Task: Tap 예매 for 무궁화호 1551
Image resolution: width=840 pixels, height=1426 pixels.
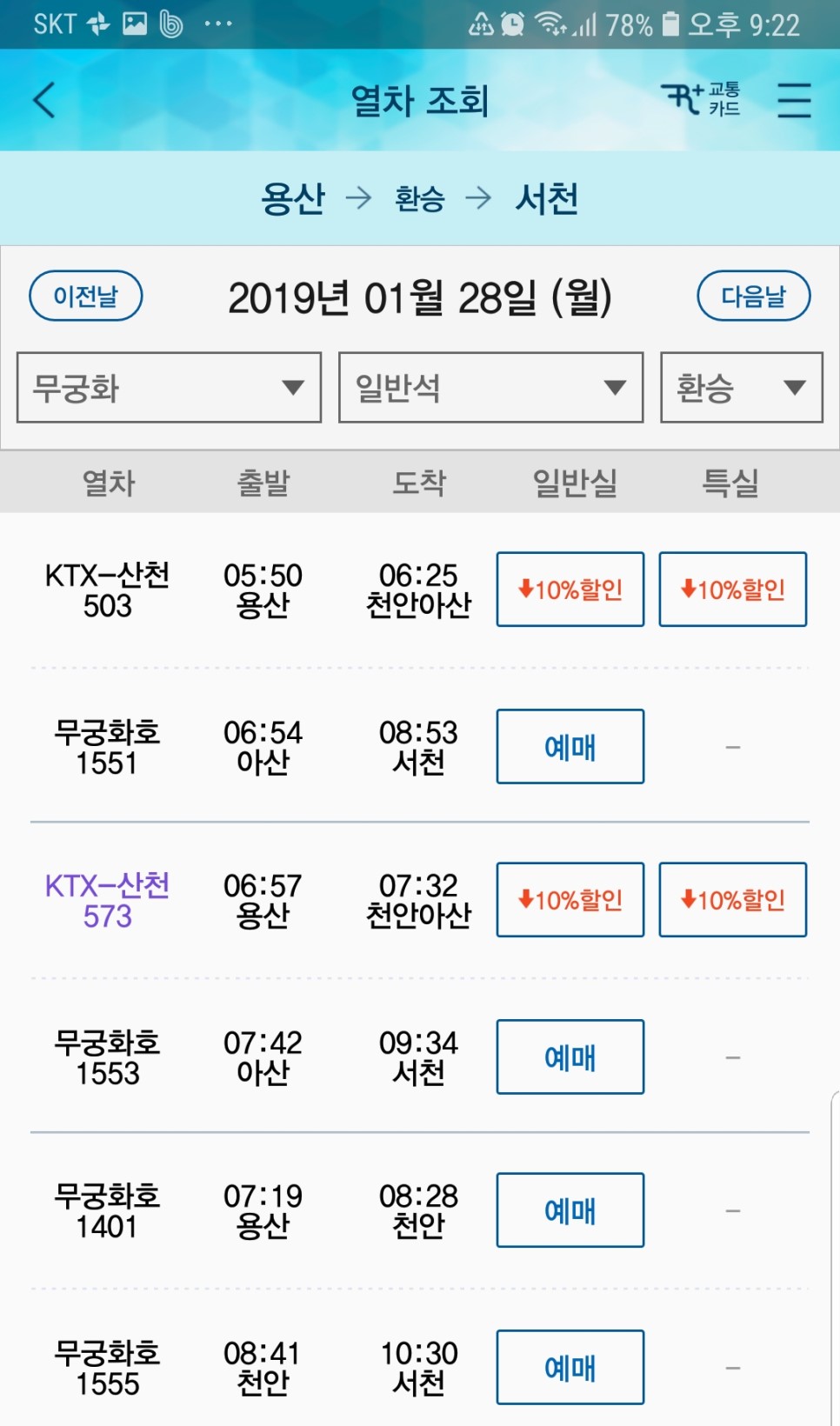Action: point(570,747)
